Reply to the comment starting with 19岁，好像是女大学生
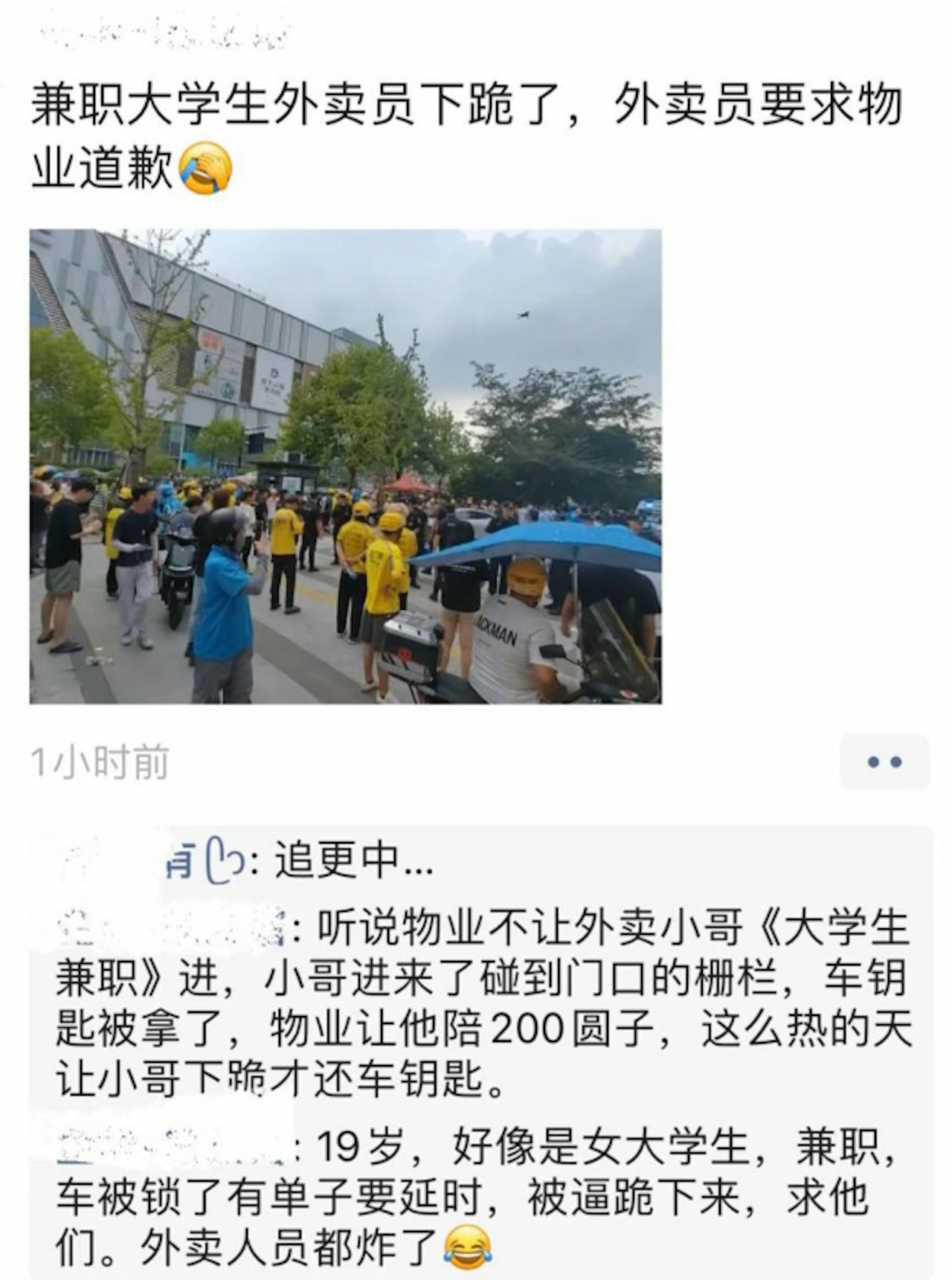 tap(476, 1197)
